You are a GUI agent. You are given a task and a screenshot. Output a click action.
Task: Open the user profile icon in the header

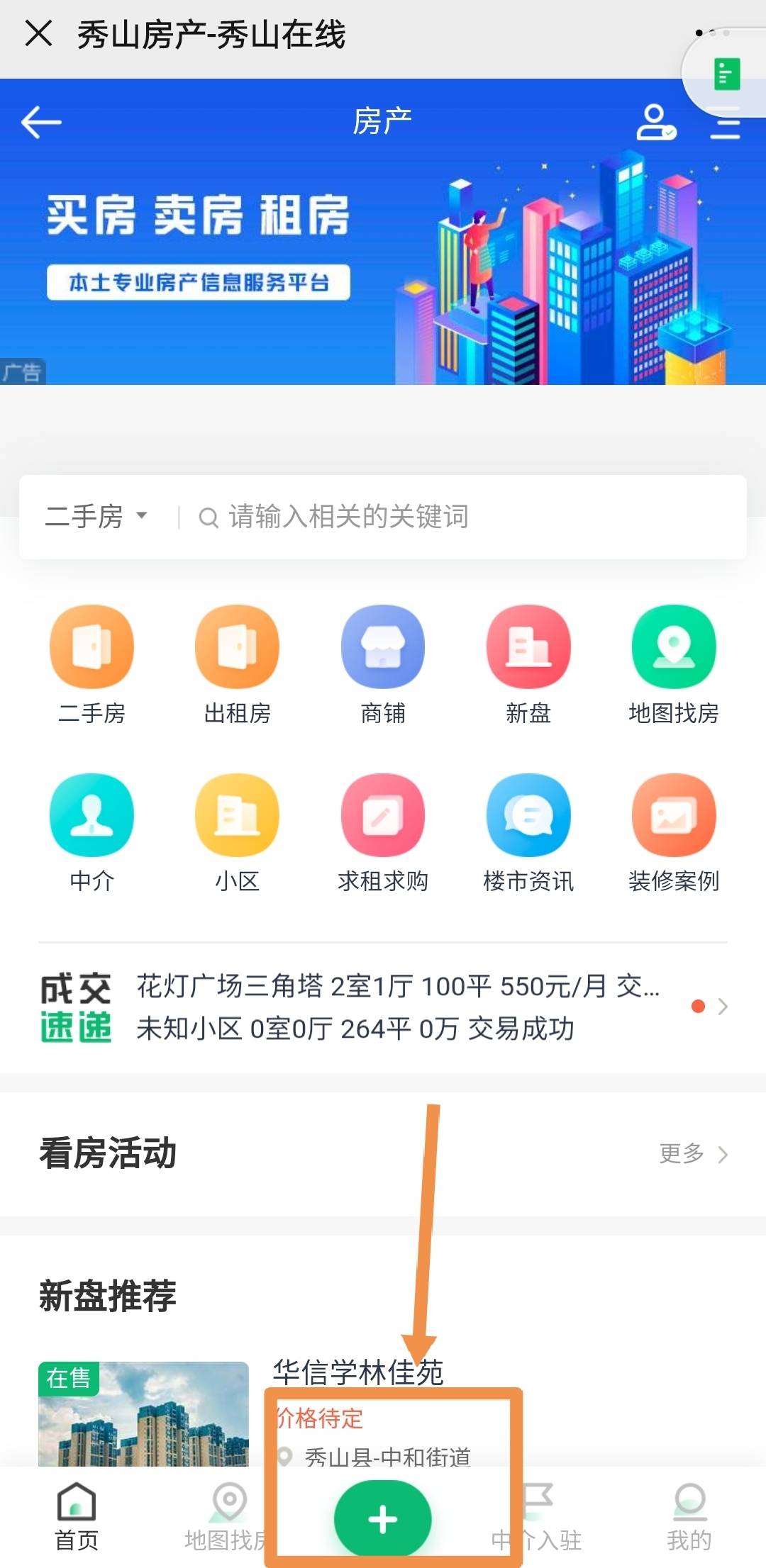click(x=655, y=122)
